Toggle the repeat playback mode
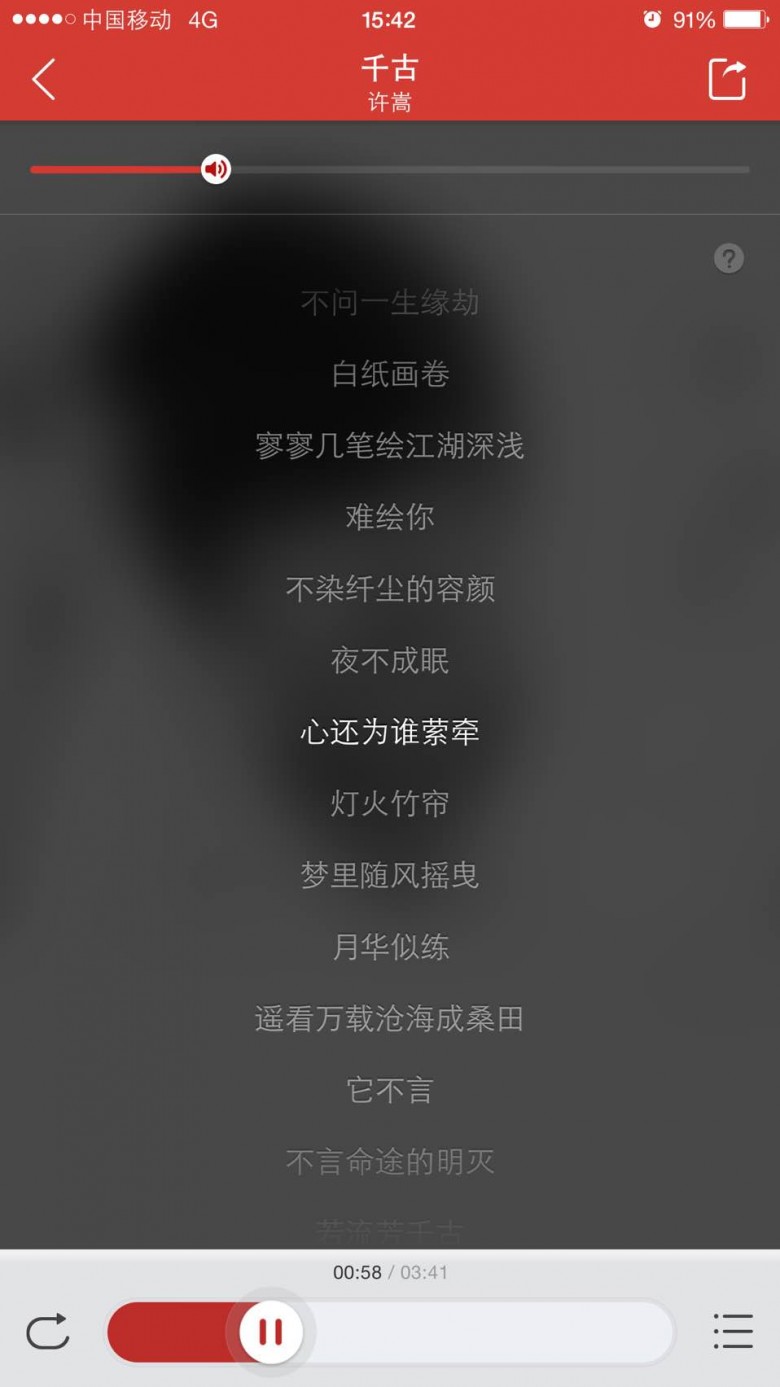The height and width of the screenshot is (1387, 780). click(47, 1332)
